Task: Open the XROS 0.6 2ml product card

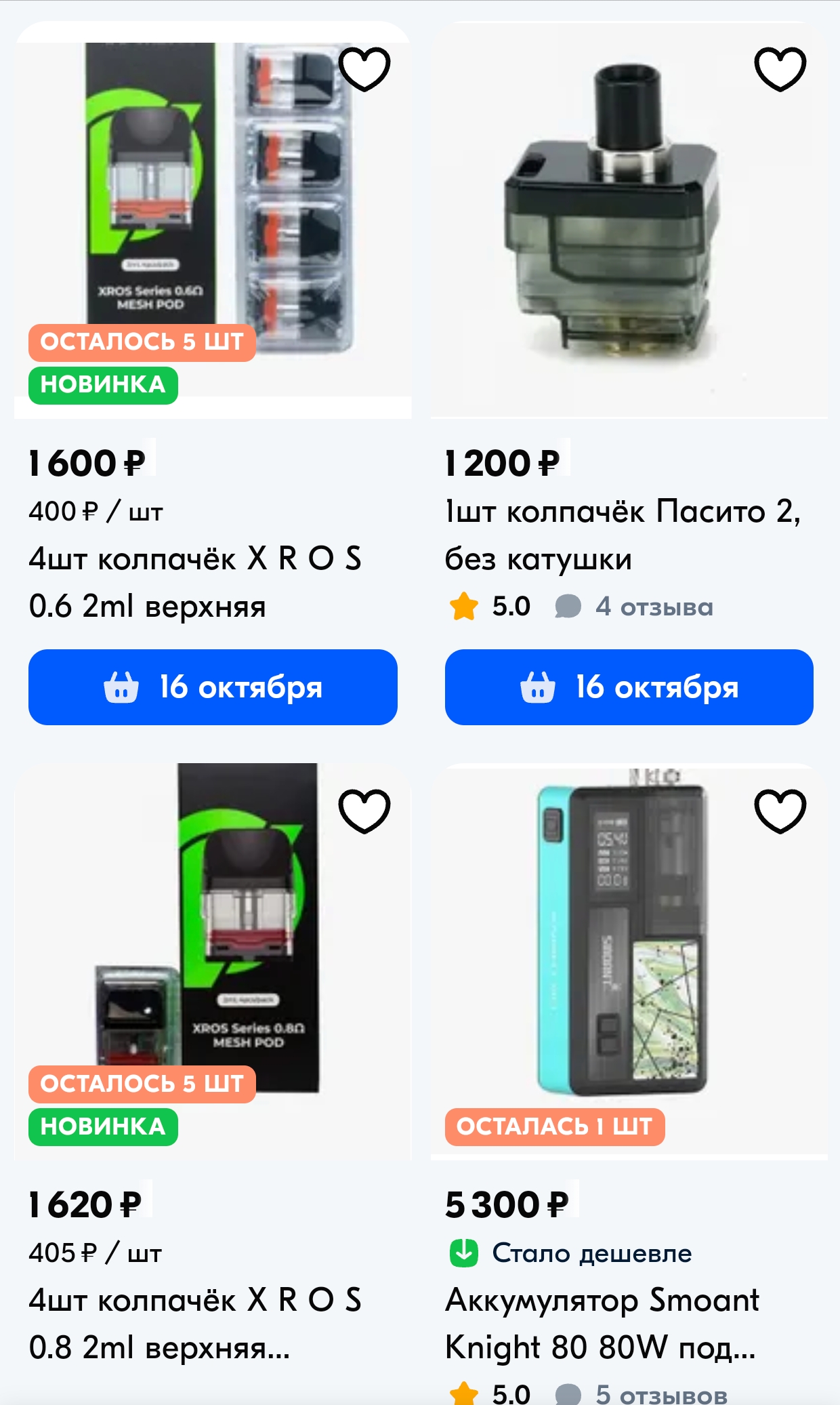Action: (195, 582)
